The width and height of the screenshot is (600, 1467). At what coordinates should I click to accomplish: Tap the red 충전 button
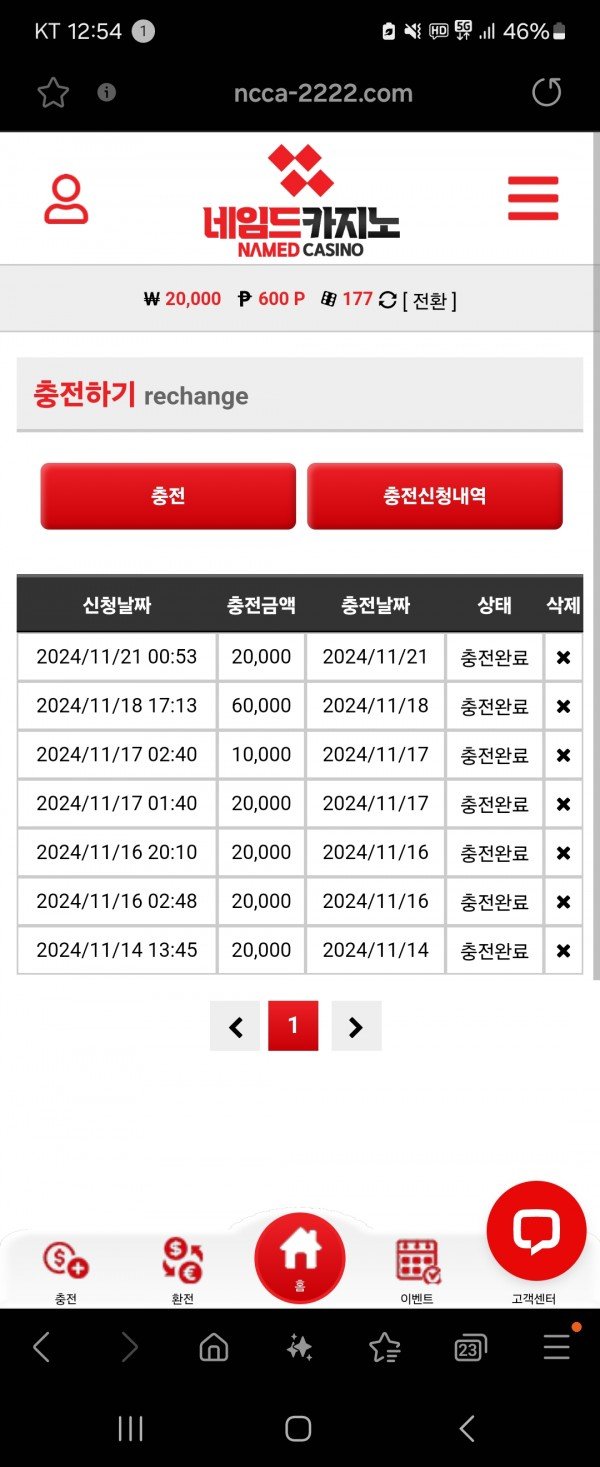pyautogui.click(x=168, y=495)
